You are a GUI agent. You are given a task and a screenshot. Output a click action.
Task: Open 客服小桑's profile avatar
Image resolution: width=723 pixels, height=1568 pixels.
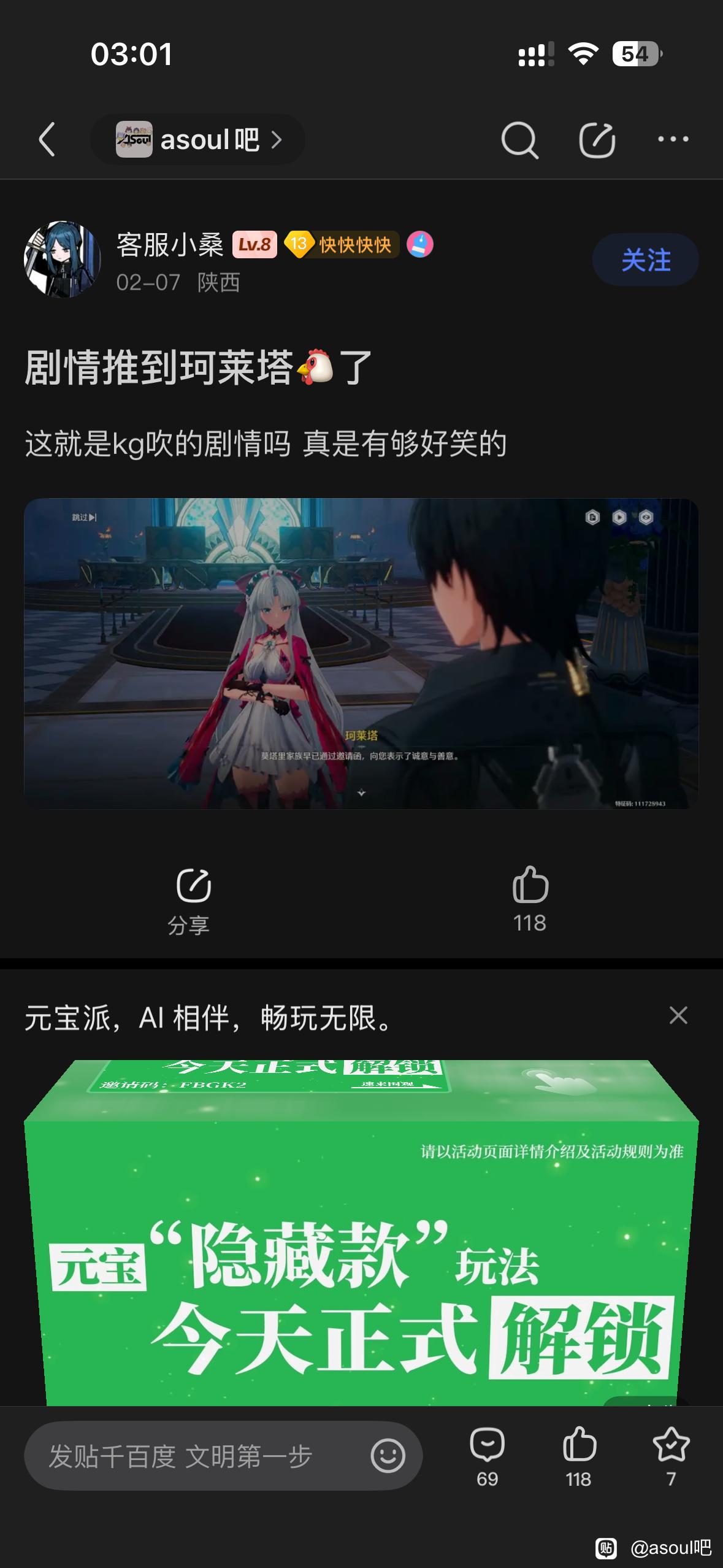62,259
